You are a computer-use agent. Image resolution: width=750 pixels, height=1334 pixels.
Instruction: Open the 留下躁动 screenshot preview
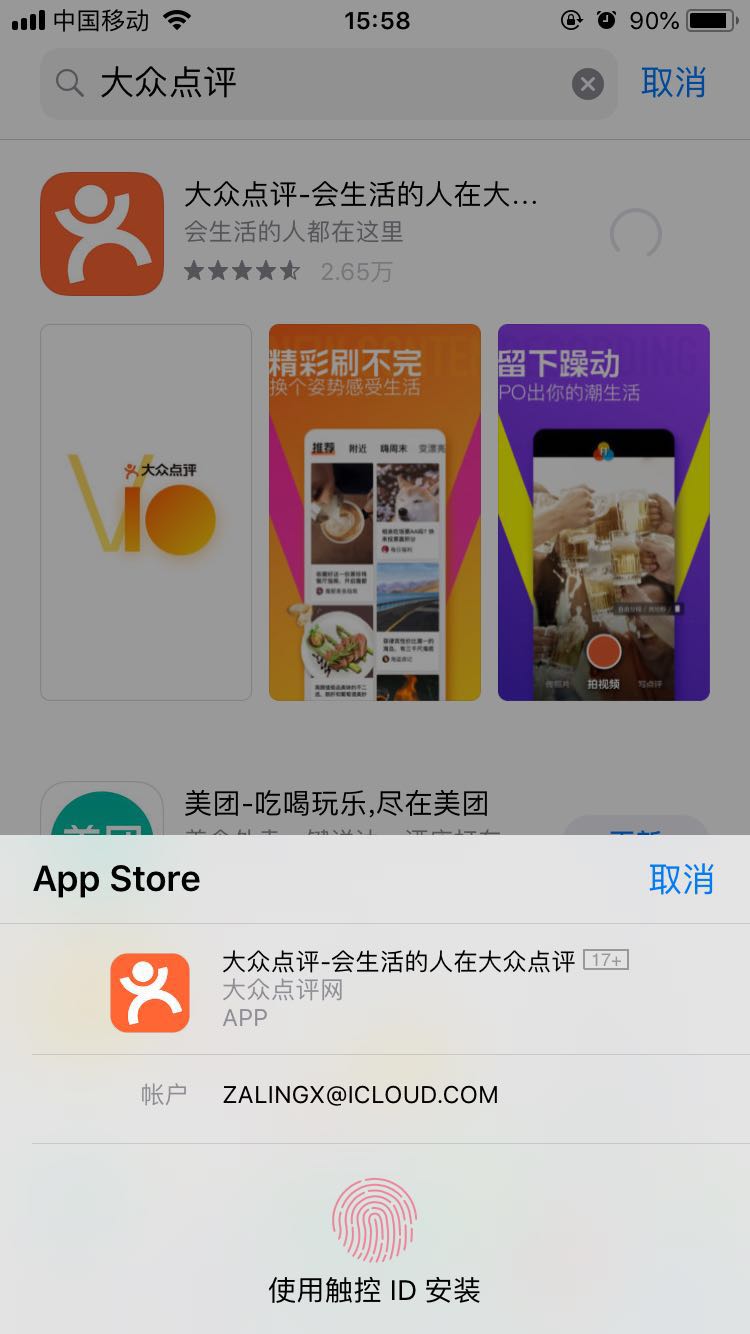(x=604, y=512)
